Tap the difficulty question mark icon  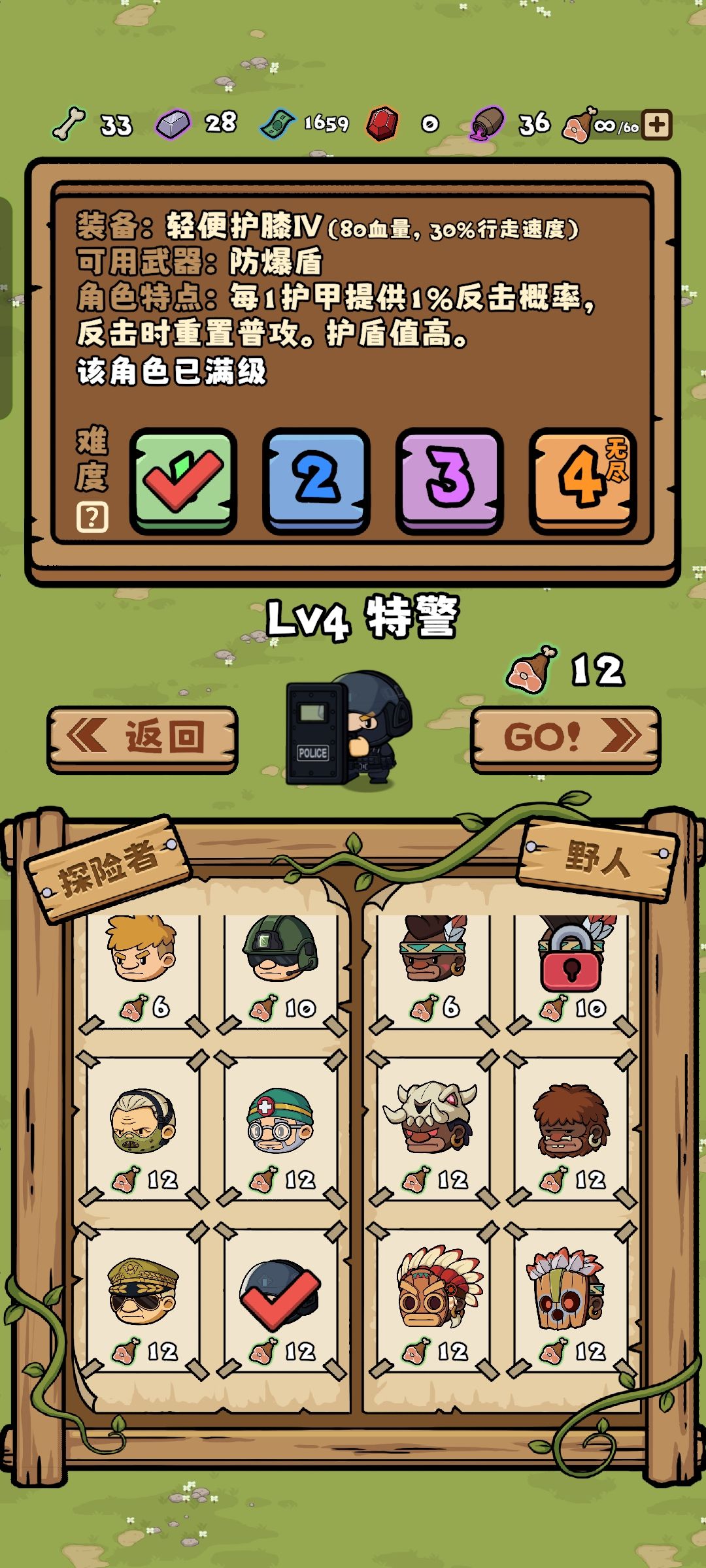click(92, 516)
